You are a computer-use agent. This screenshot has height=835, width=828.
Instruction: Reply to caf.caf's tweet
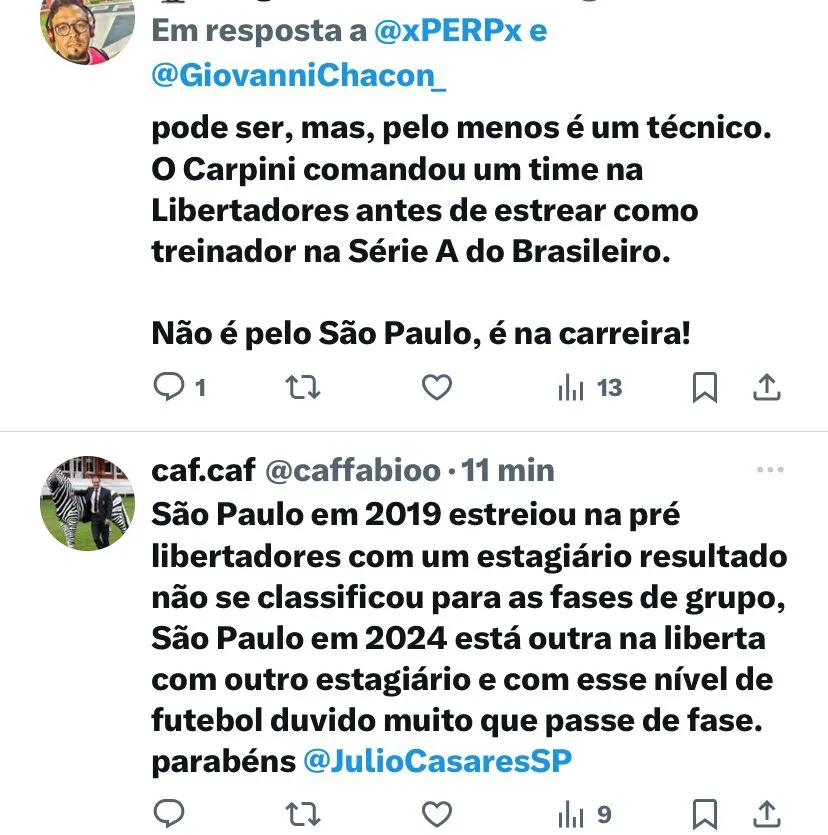click(169, 812)
